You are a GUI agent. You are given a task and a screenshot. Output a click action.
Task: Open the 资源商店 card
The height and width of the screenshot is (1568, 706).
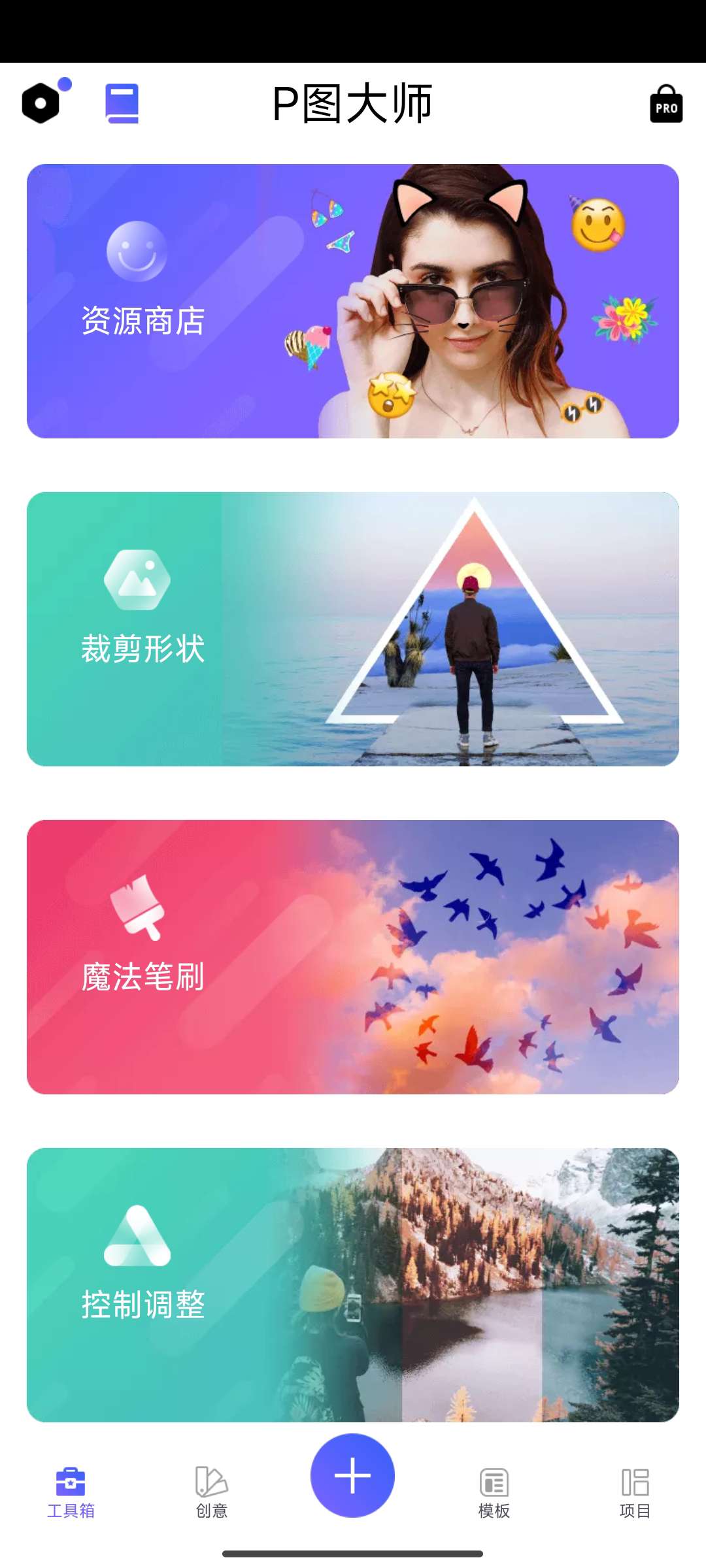pos(352,301)
